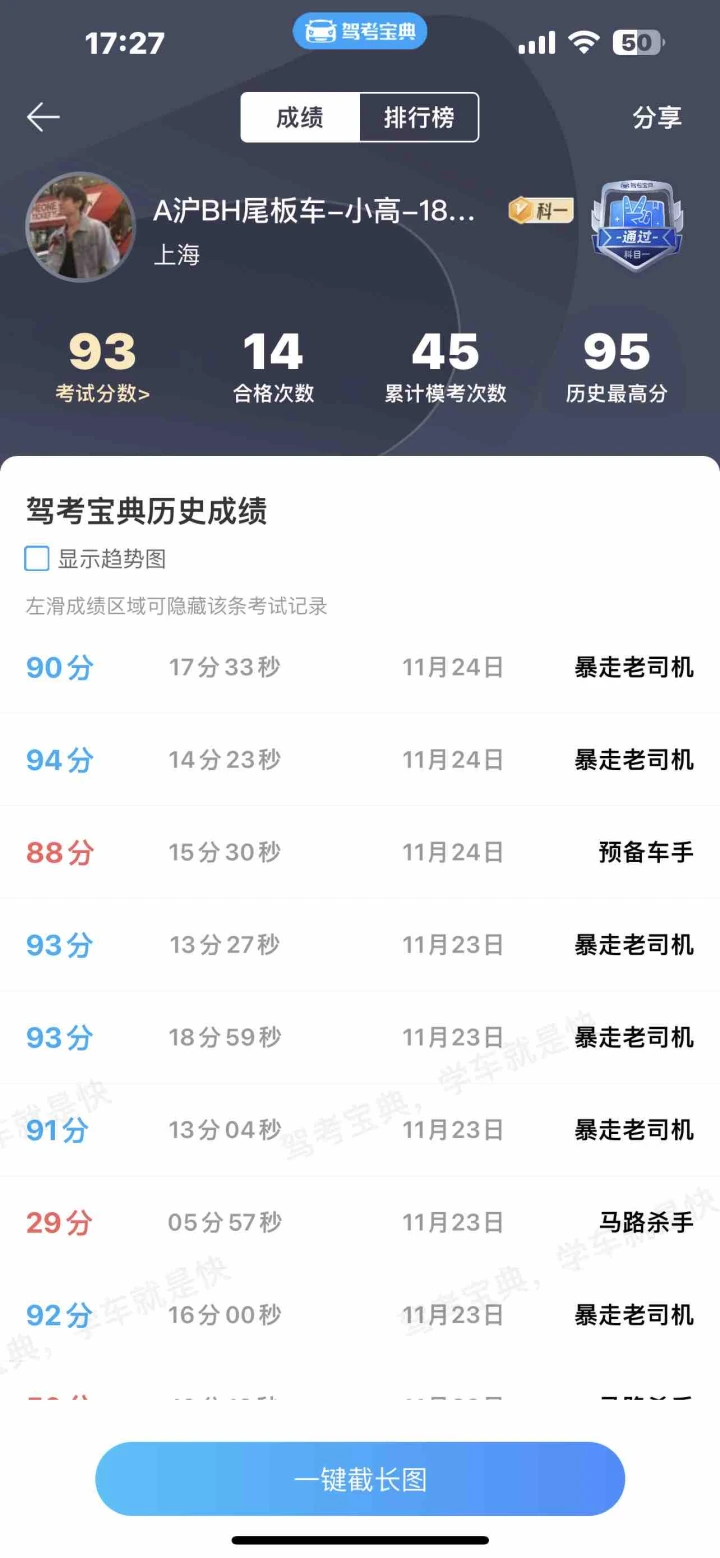Open the 91分 record from 11月23日

(x=360, y=1130)
